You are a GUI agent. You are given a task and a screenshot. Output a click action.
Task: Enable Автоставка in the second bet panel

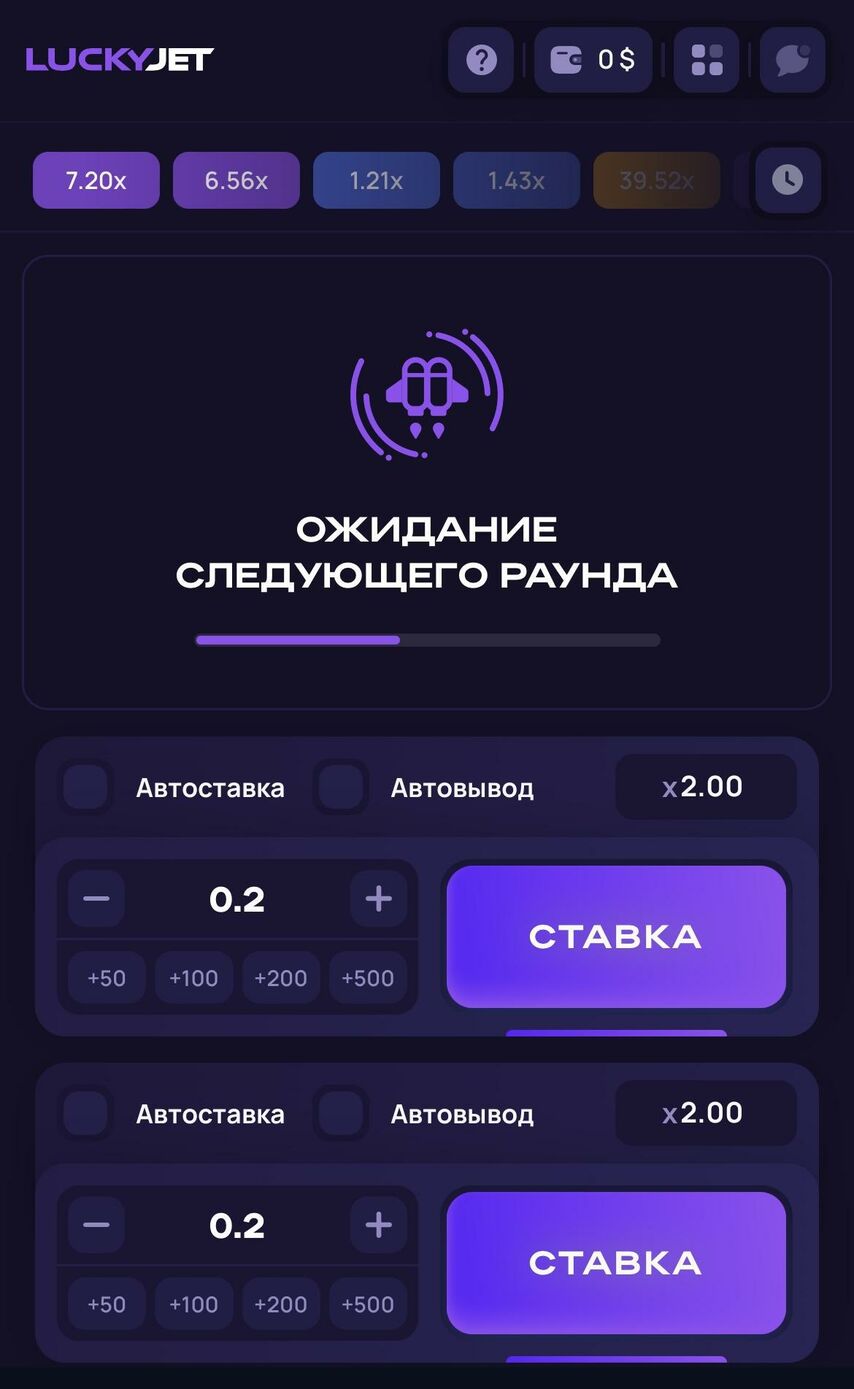(86, 1114)
